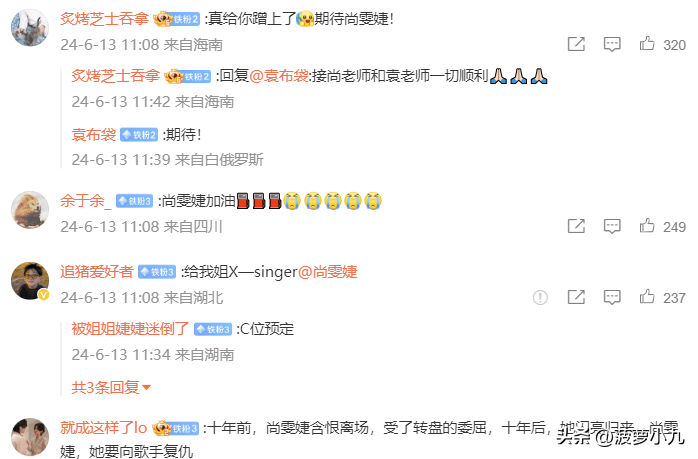This screenshot has height=459, width=698.
Task: Like 余于余_'s comment
Action: point(647,227)
